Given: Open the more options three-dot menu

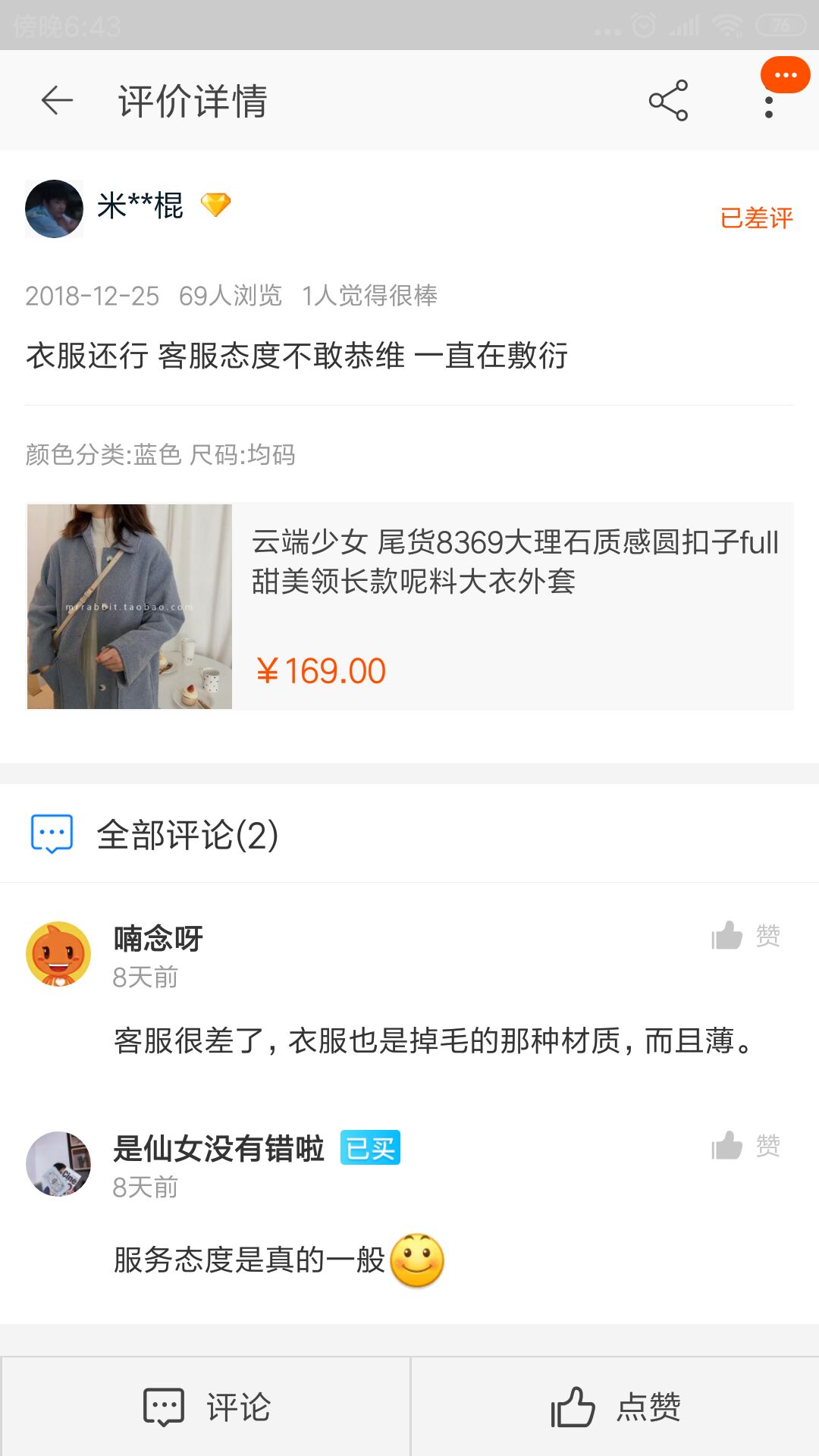Looking at the screenshot, I should [x=768, y=105].
